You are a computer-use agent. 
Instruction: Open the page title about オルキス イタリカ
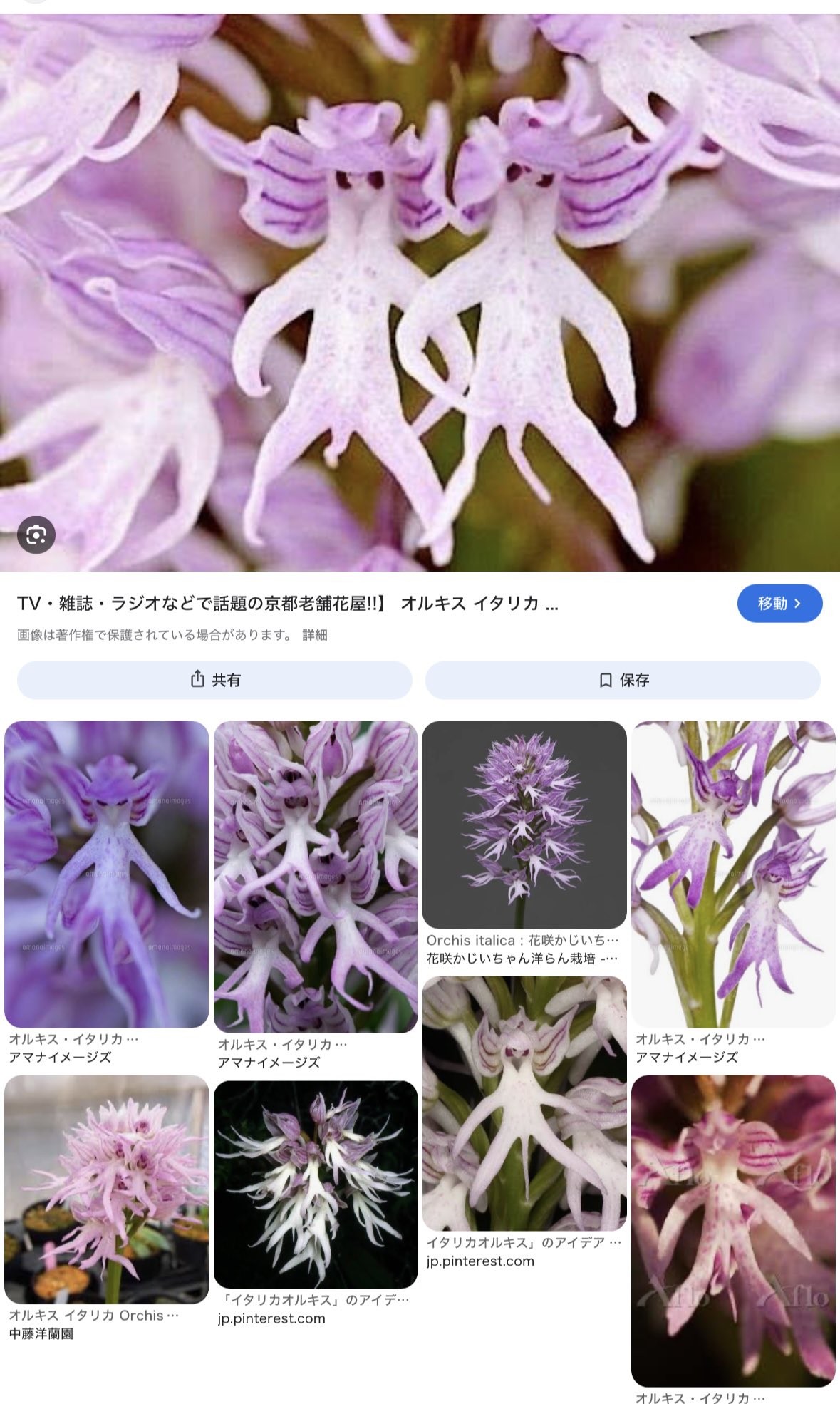(x=288, y=604)
